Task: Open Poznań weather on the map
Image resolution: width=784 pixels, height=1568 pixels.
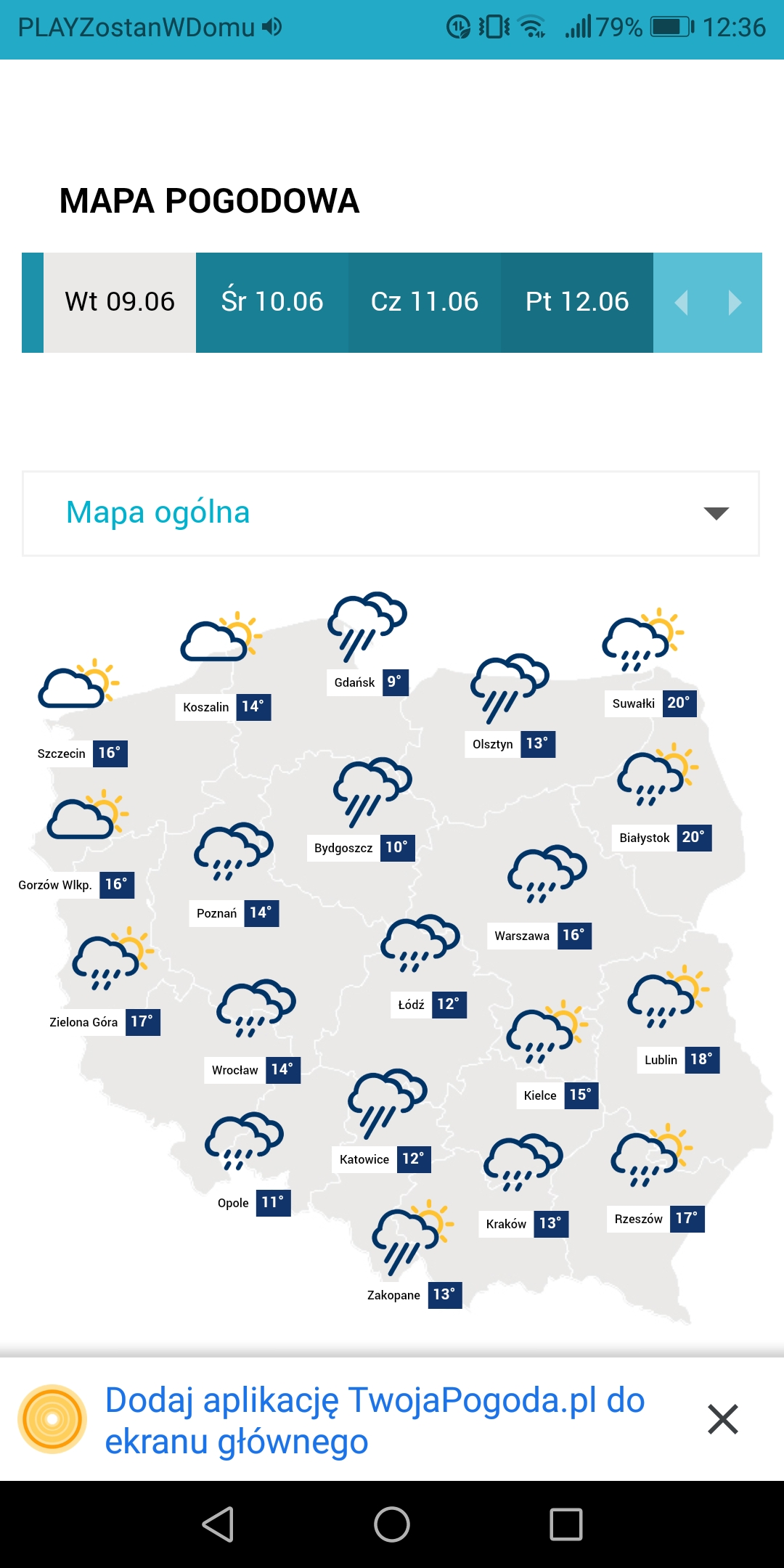Action: point(234,913)
